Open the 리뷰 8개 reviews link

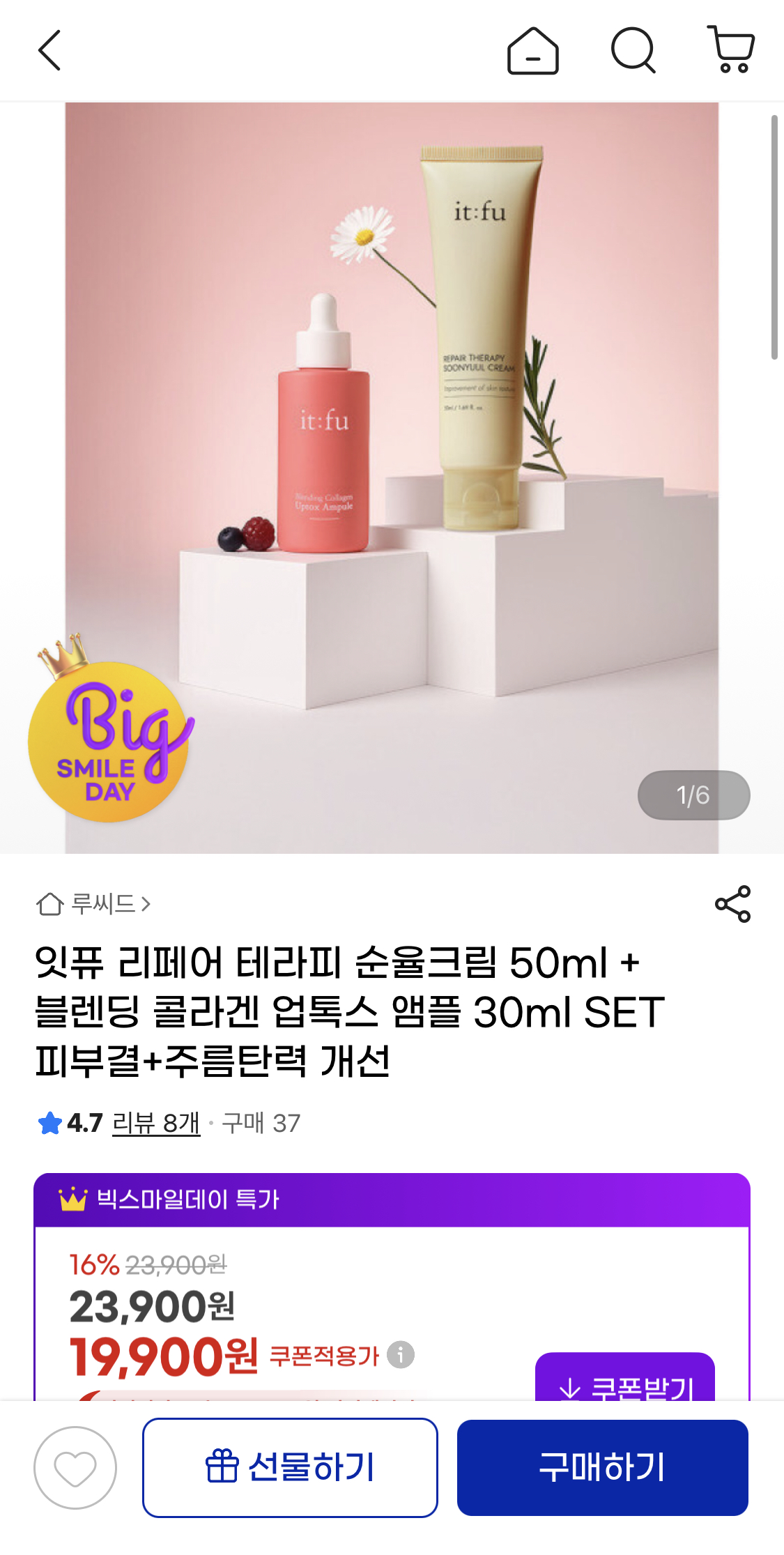(x=156, y=1123)
